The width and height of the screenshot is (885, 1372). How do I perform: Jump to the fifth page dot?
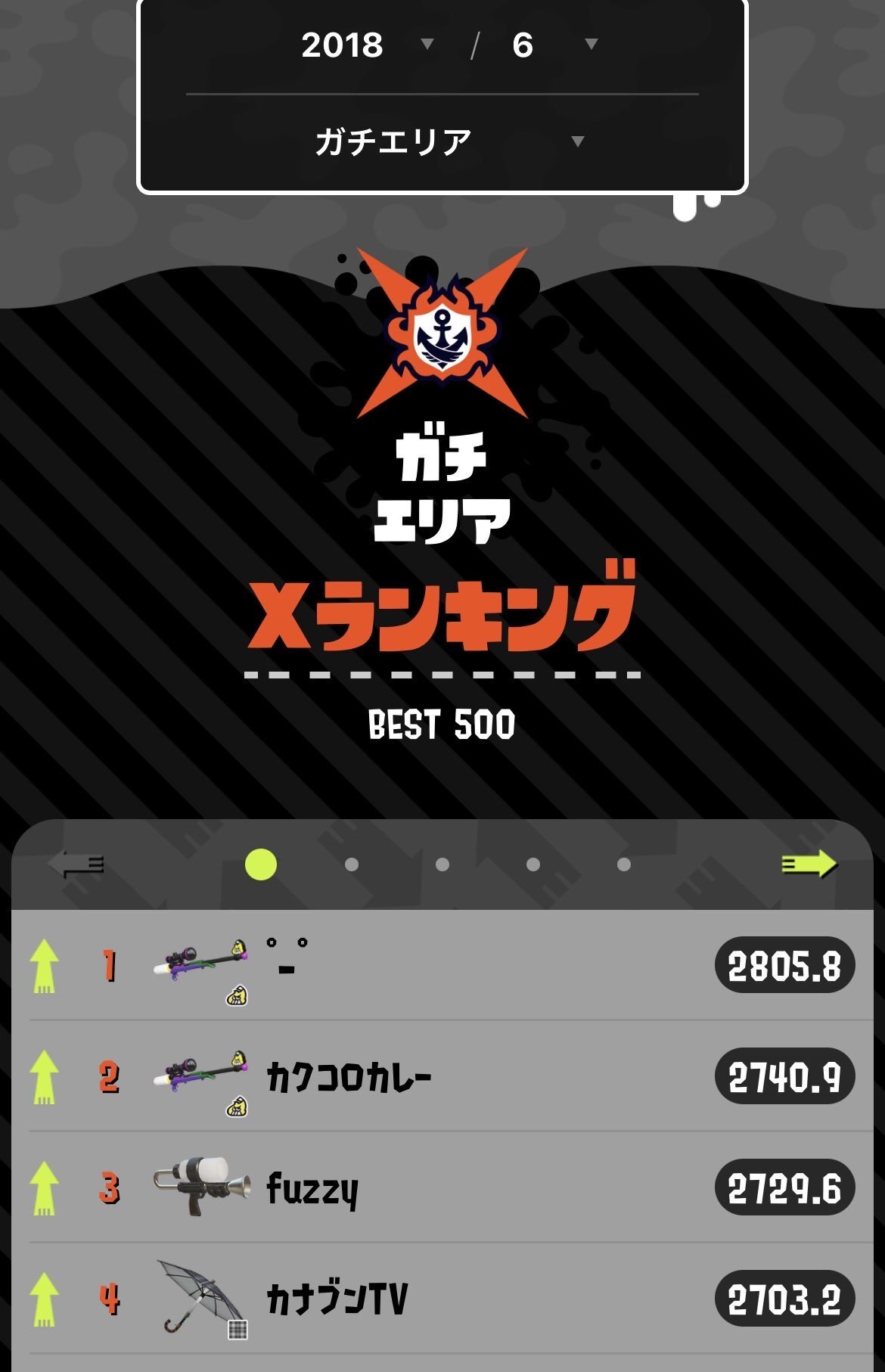tap(624, 864)
